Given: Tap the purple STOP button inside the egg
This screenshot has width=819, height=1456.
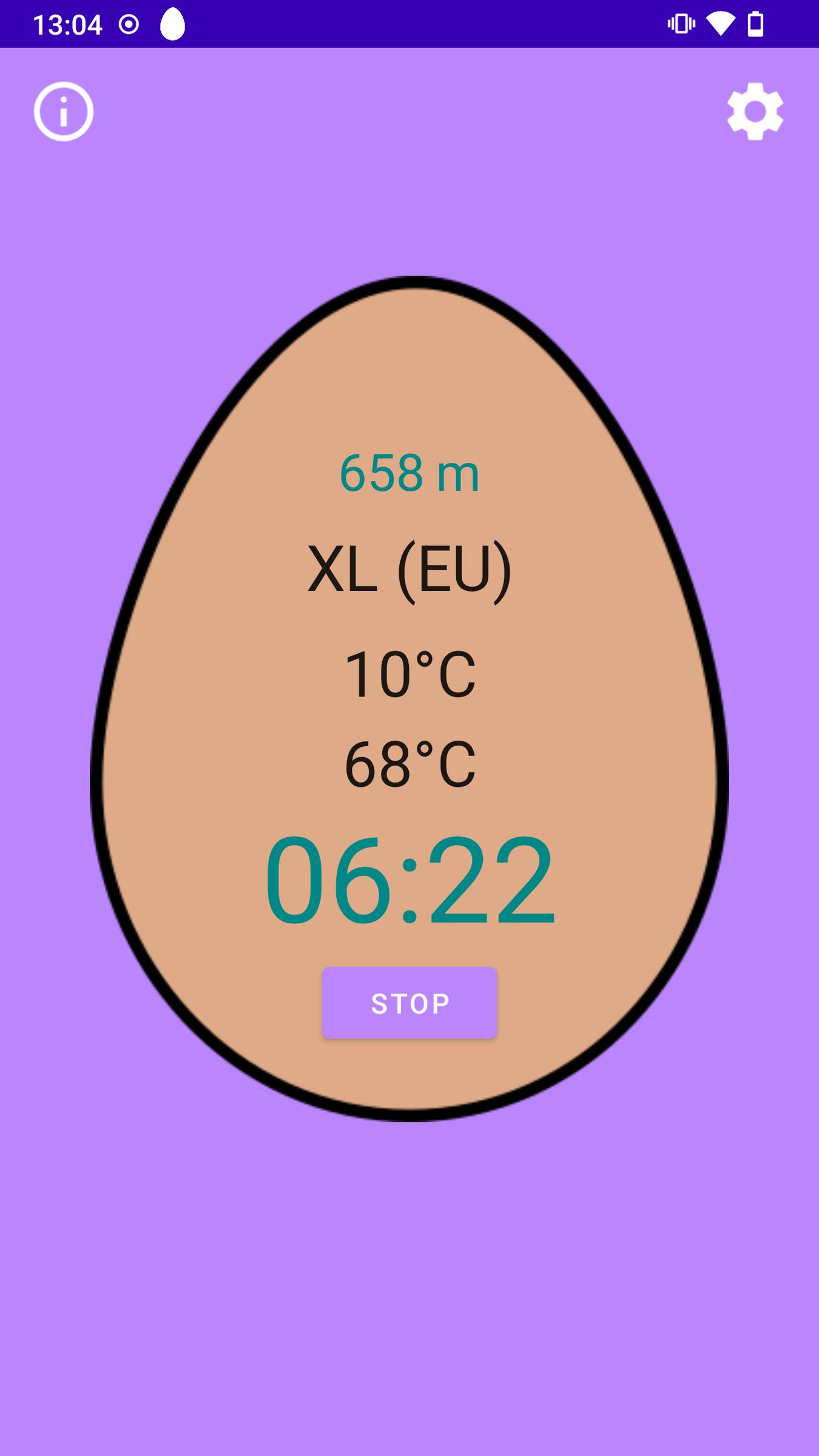Looking at the screenshot, I should point(409,1001).
